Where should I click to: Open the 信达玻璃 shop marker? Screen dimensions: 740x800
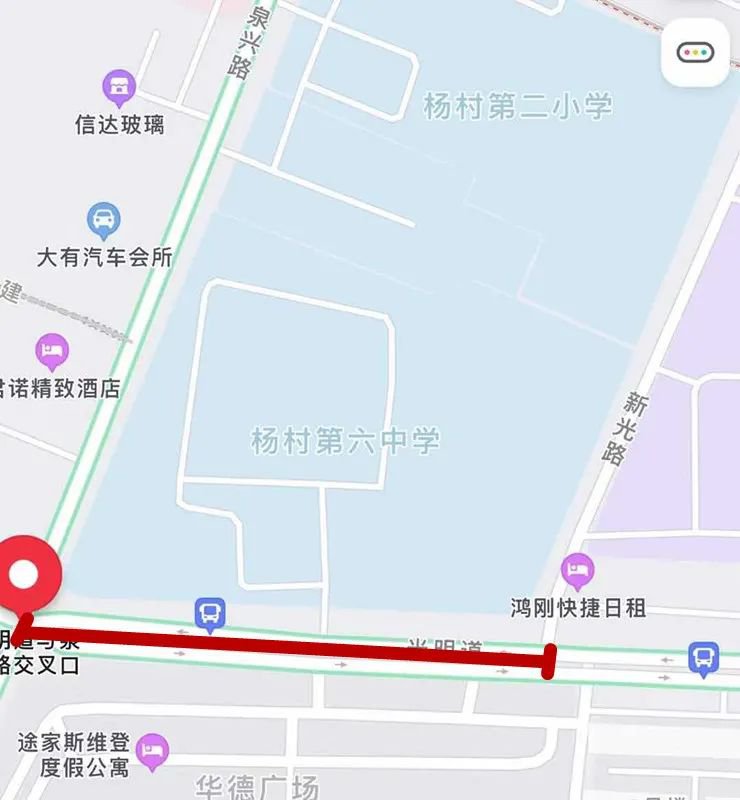pyautogui.click(x=119, y=88)
